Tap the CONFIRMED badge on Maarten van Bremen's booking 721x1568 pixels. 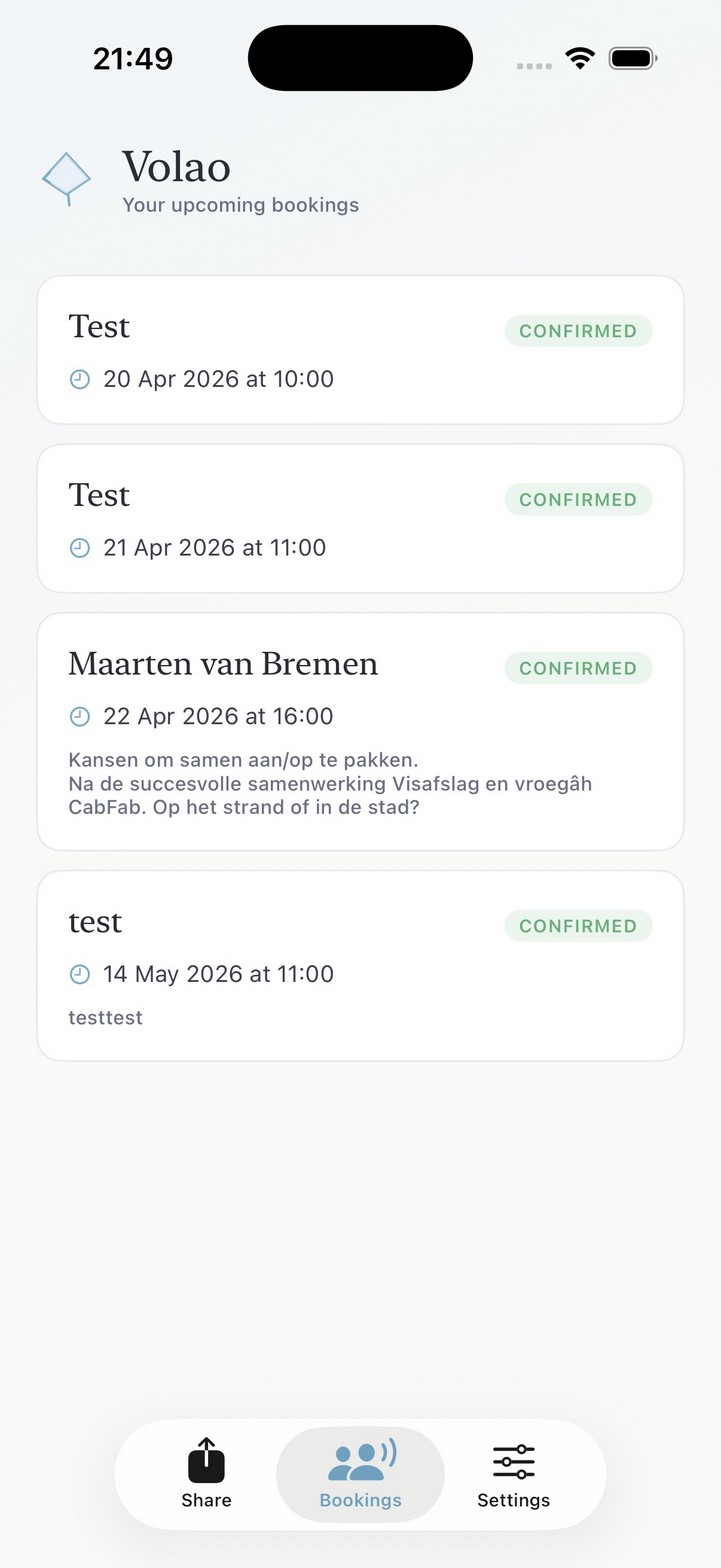click(x=578, y=668)
